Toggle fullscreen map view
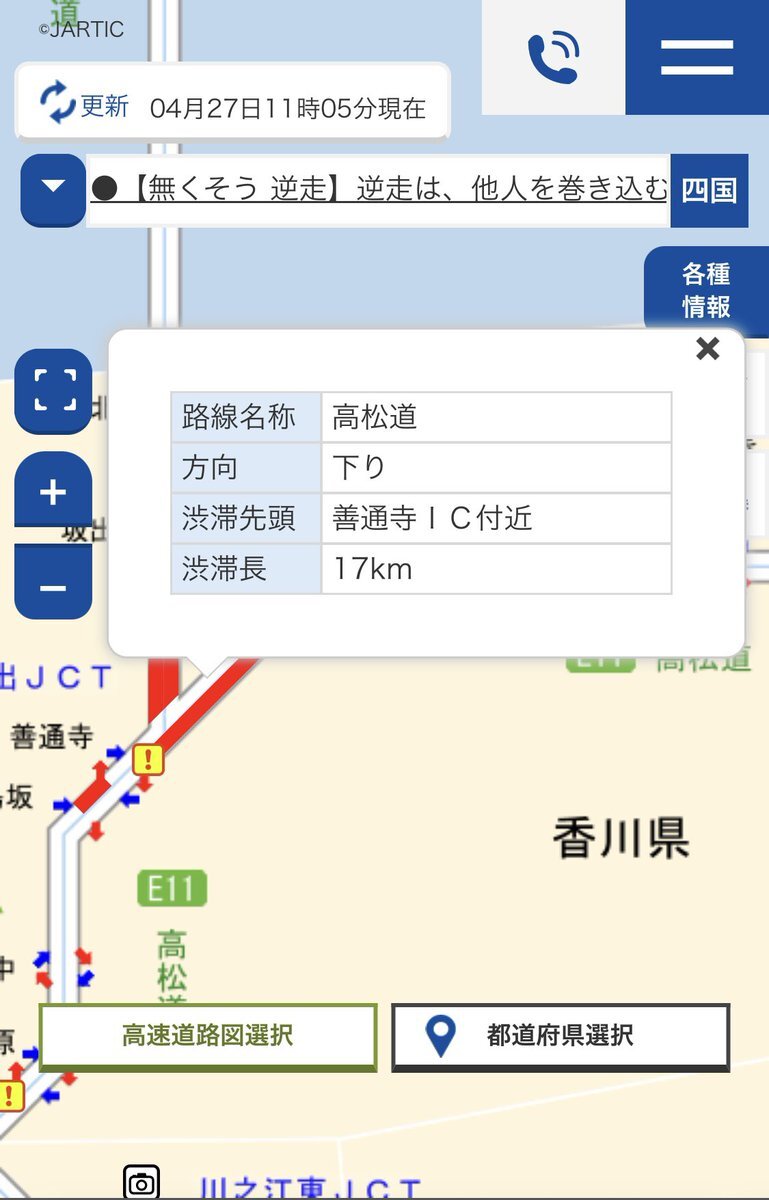 pos(54,390)
